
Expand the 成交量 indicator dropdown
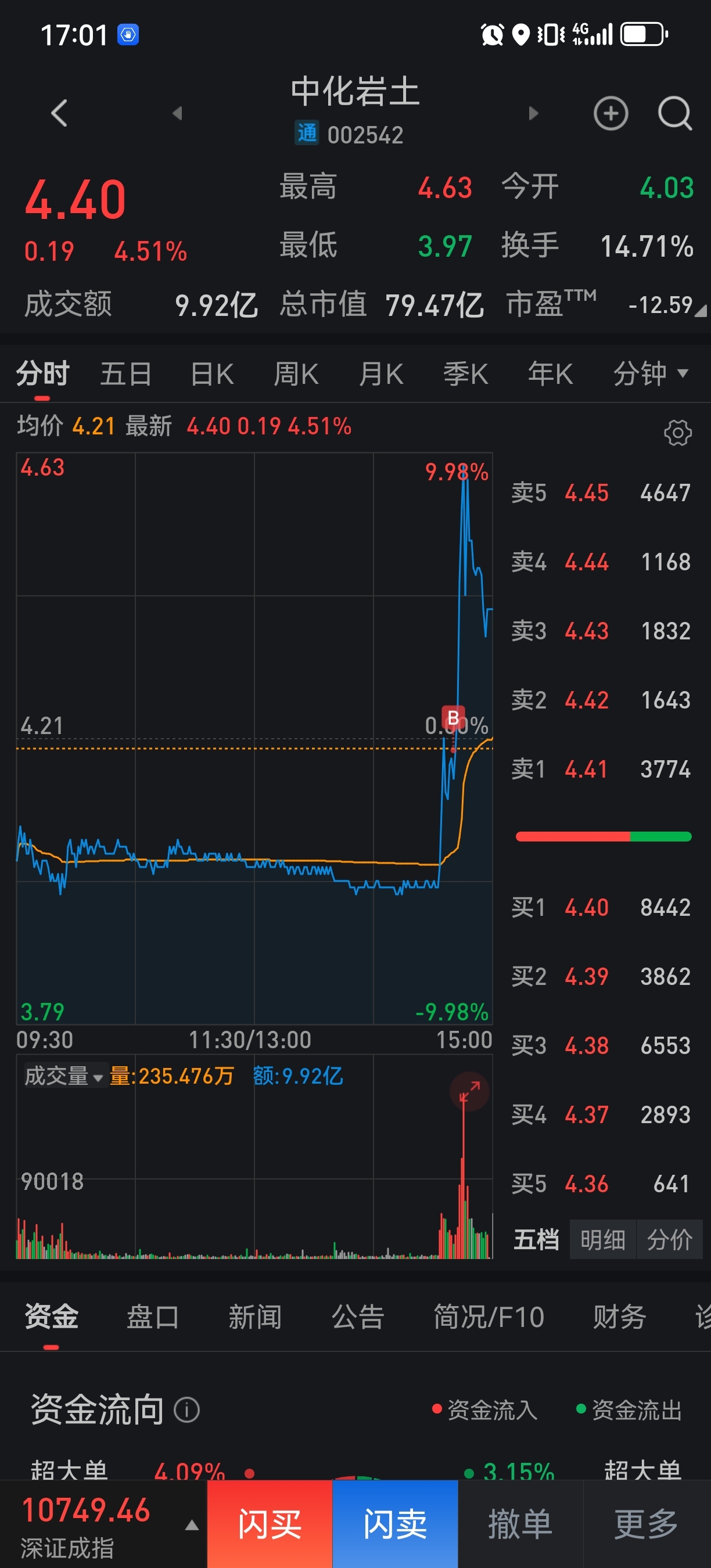click(64, 1076)
